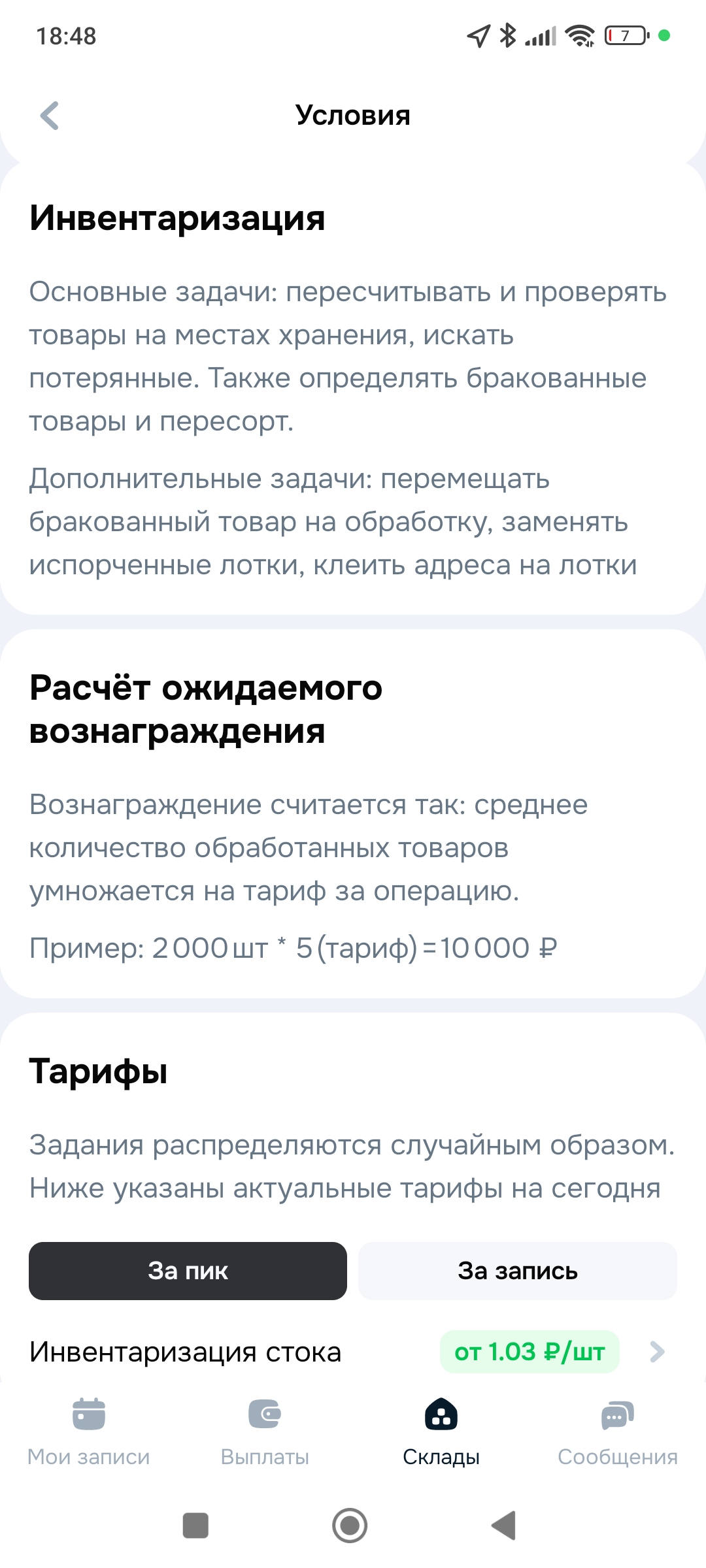Select the За пик tariff tab
Viewport: 706px width, 1568px height.
(x=188, y=1271)
